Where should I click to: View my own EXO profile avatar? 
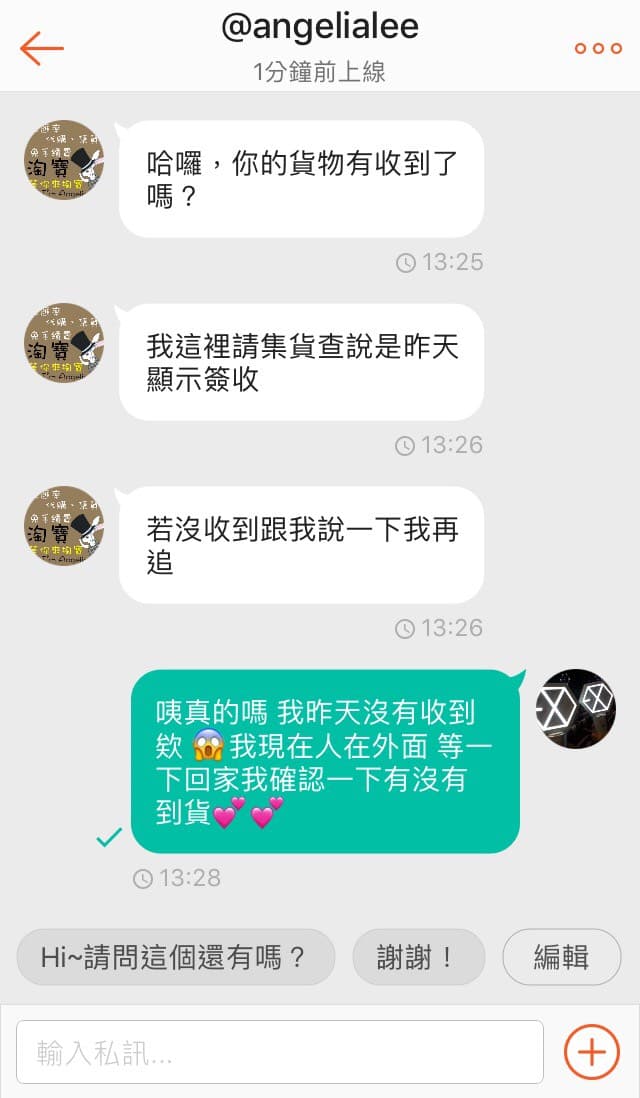point(576,709)
